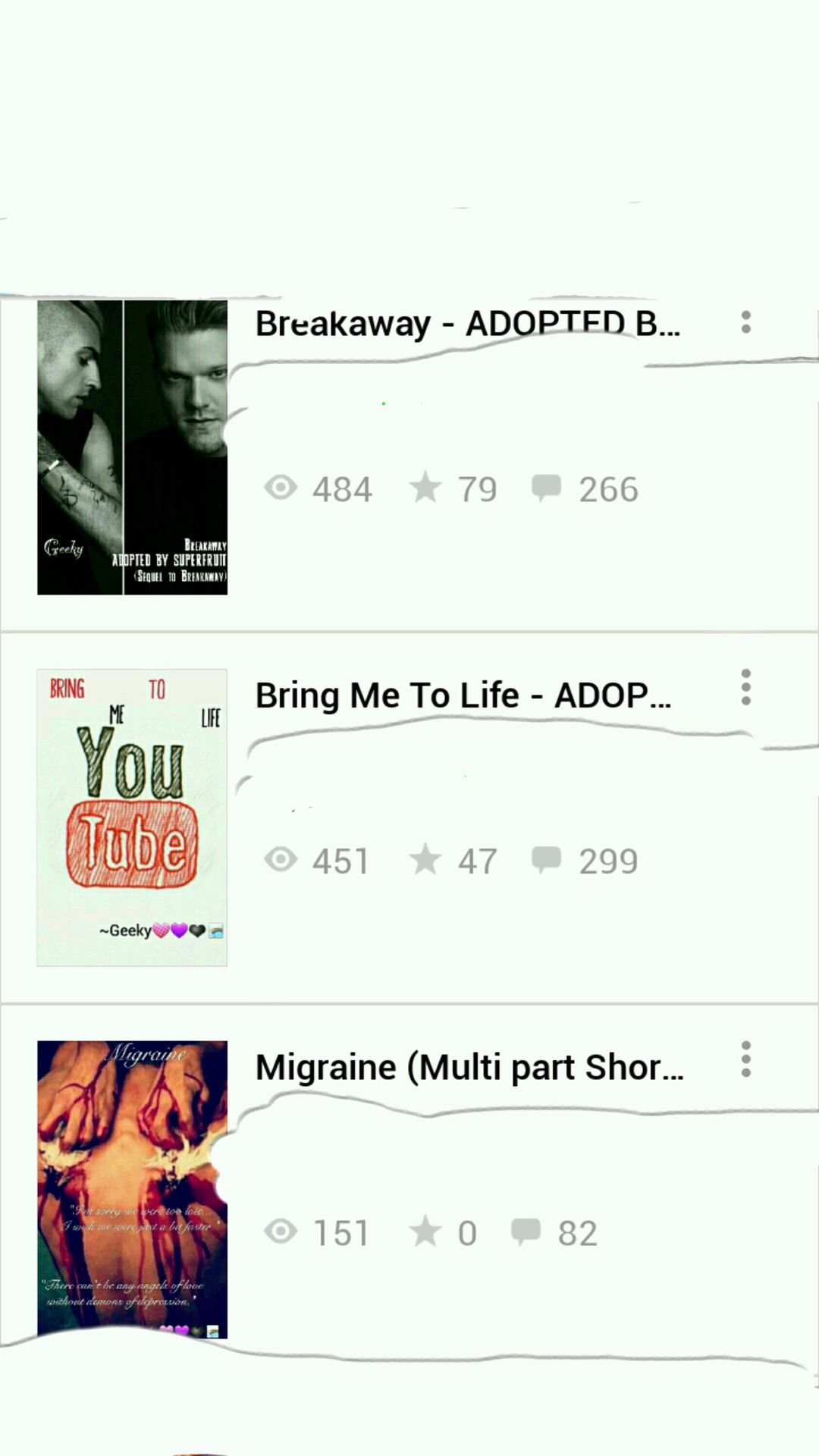Viewport: 819px width, 1456px height.
Task: Select the Migraine (Multi part Shor... title
Action: click(x=469, y=1067)
